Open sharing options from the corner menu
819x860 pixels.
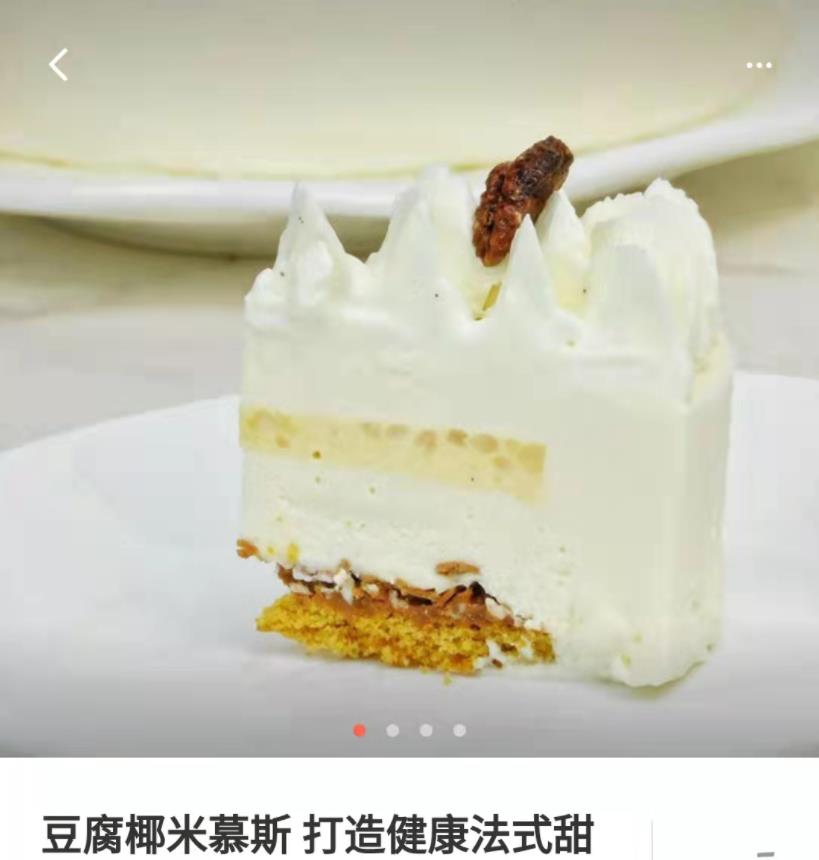pos(757,64)
